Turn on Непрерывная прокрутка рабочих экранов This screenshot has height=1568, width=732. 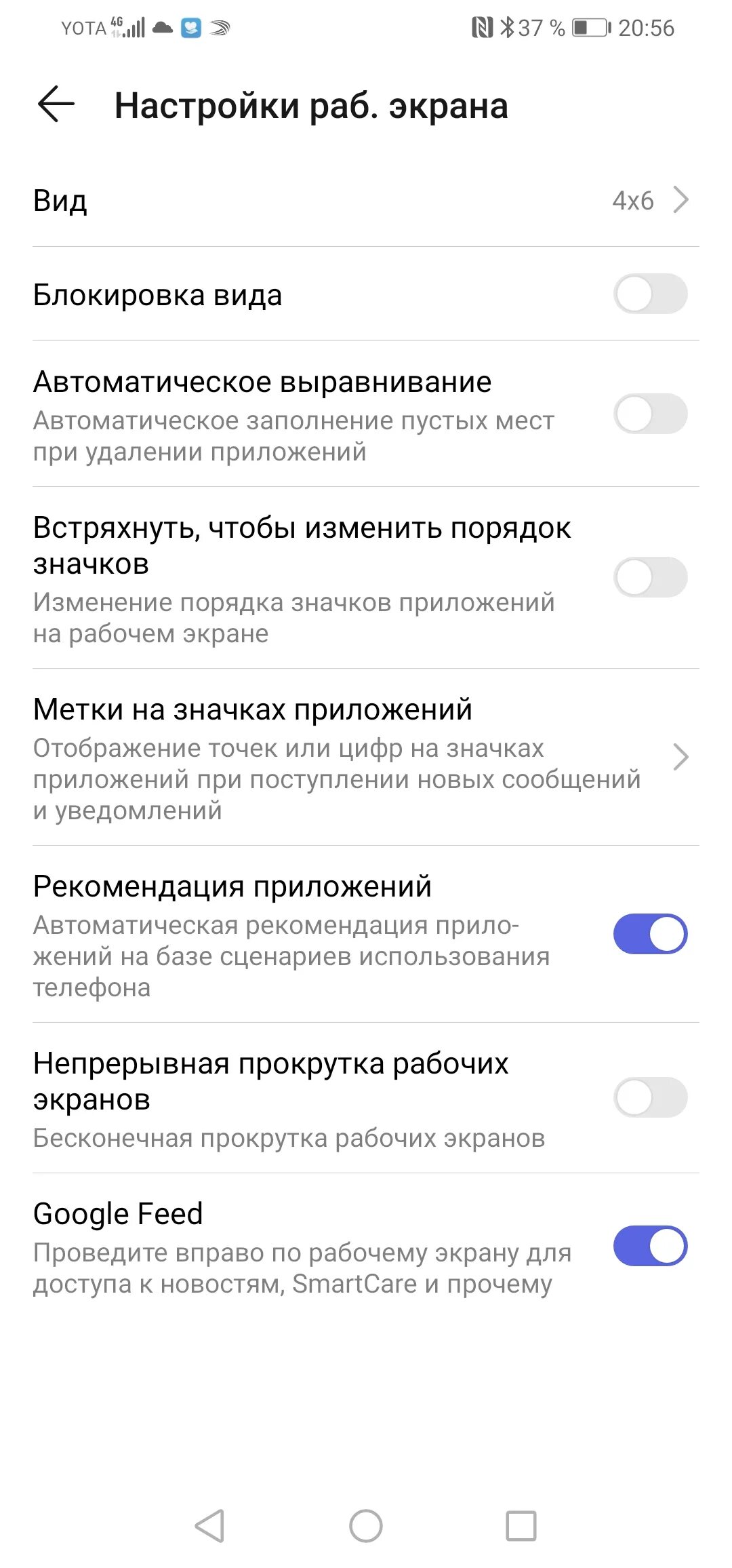[x=650, y=1097]
